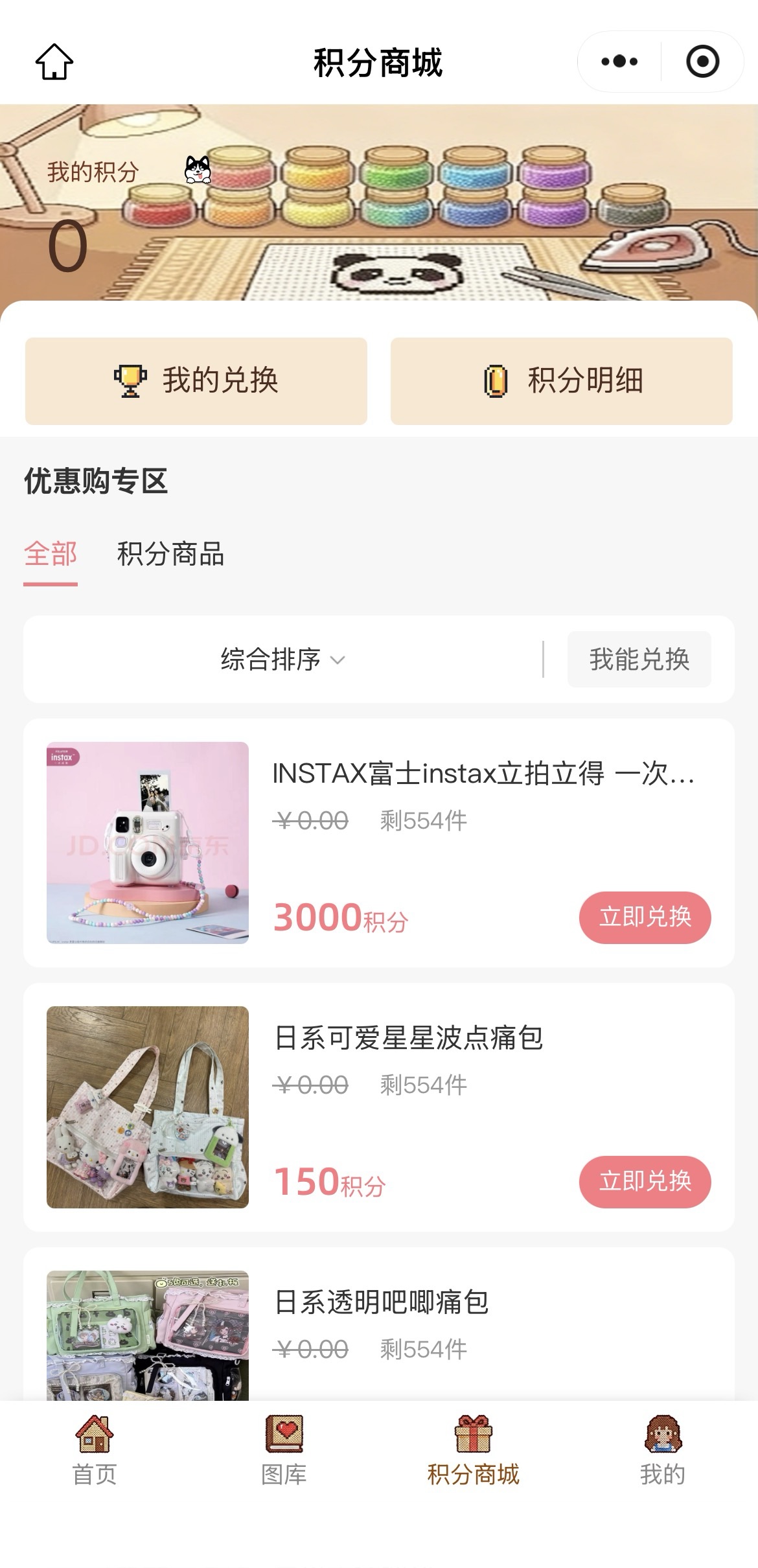Redeem the 星星波点痛包 for 150 points
The height and width of the screenshot is (1568, 758).
pos(645,1182)
